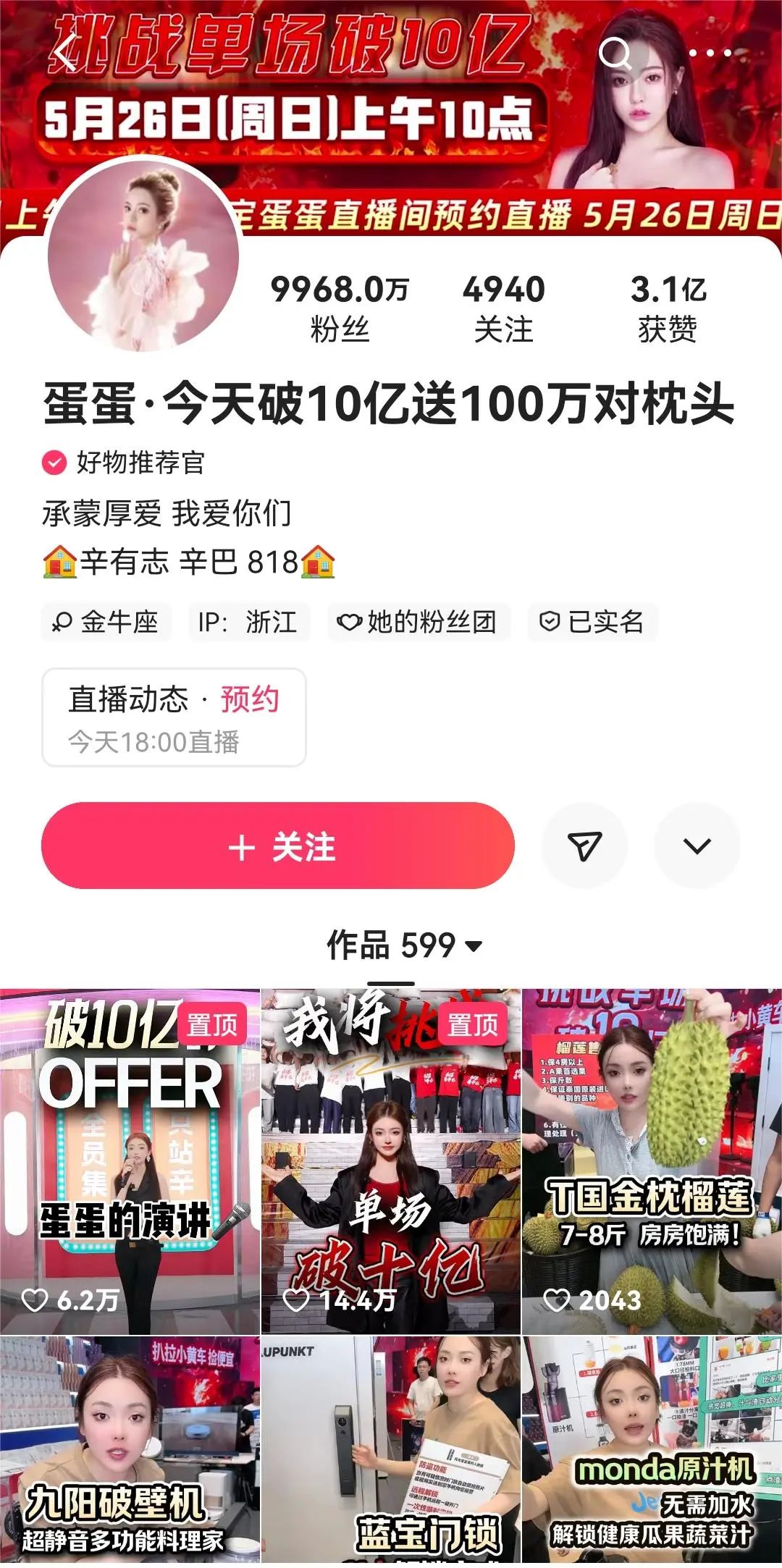View the profile avatar picture
This screenshot has height=1568, width=782.
click(143, 255)
